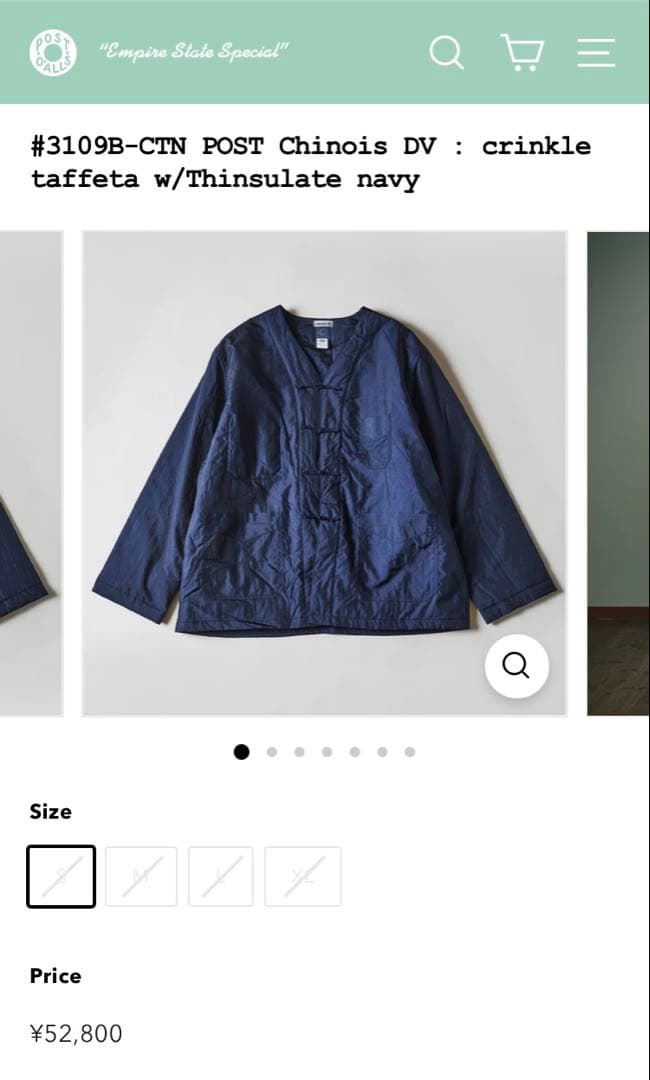The image size is (650, 1080).
Task: Jump to the second gallery image dot
Action: [x=271, y=752]
